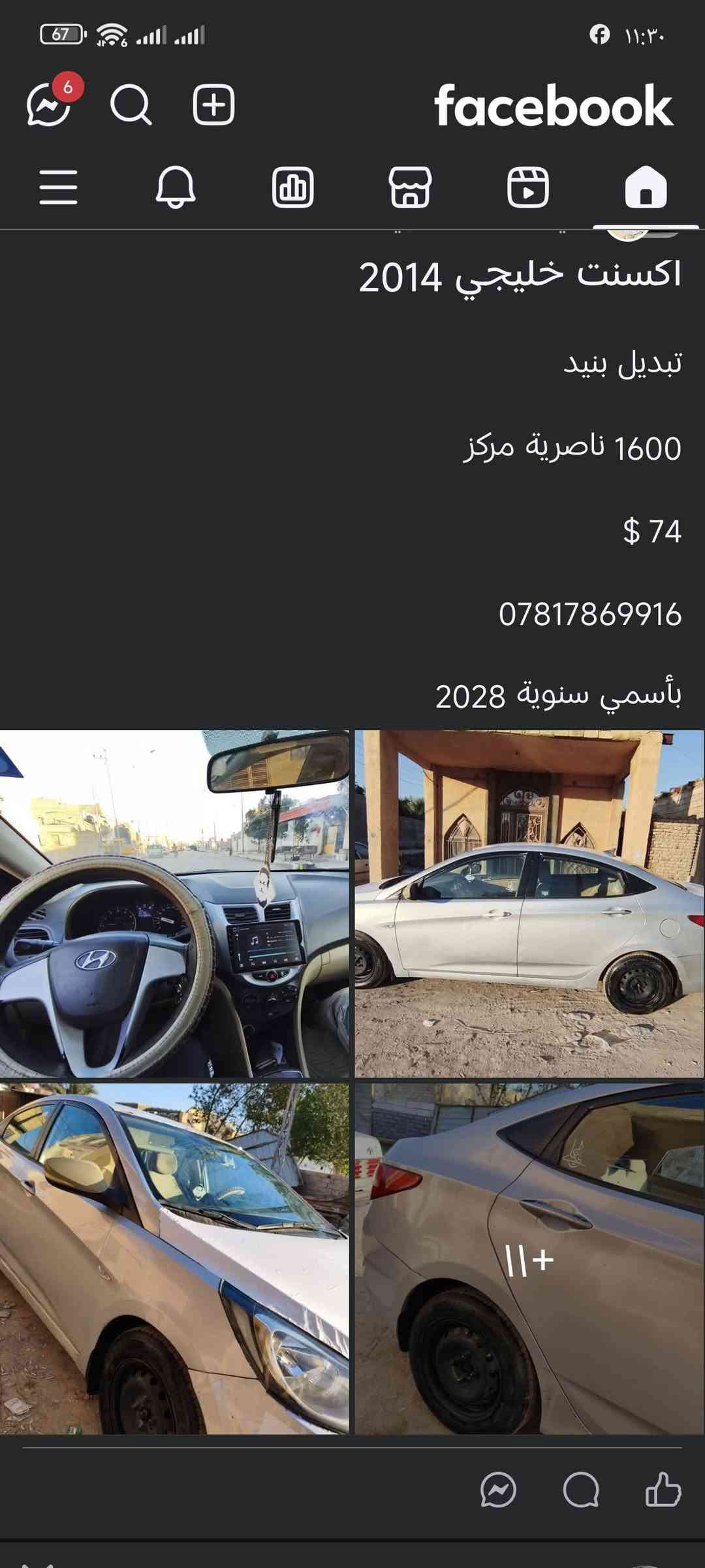This screenshot has height=1568, width=705.
Task: Open the side-view photo of the silver car
Action: pyautogui.click(x=529, y=903)
